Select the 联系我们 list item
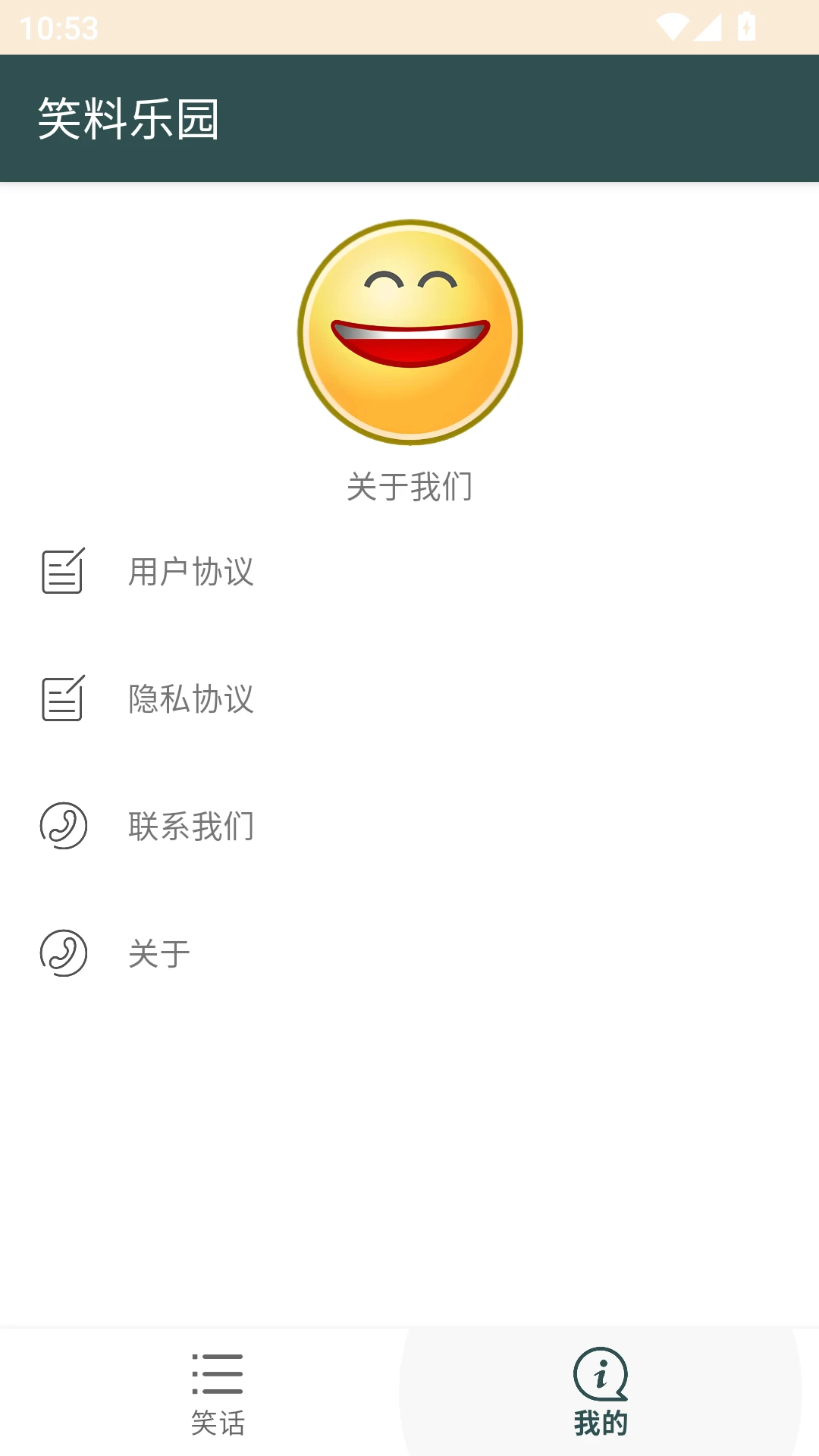Viewport: 819px width, 1456px height. (192, 827)
